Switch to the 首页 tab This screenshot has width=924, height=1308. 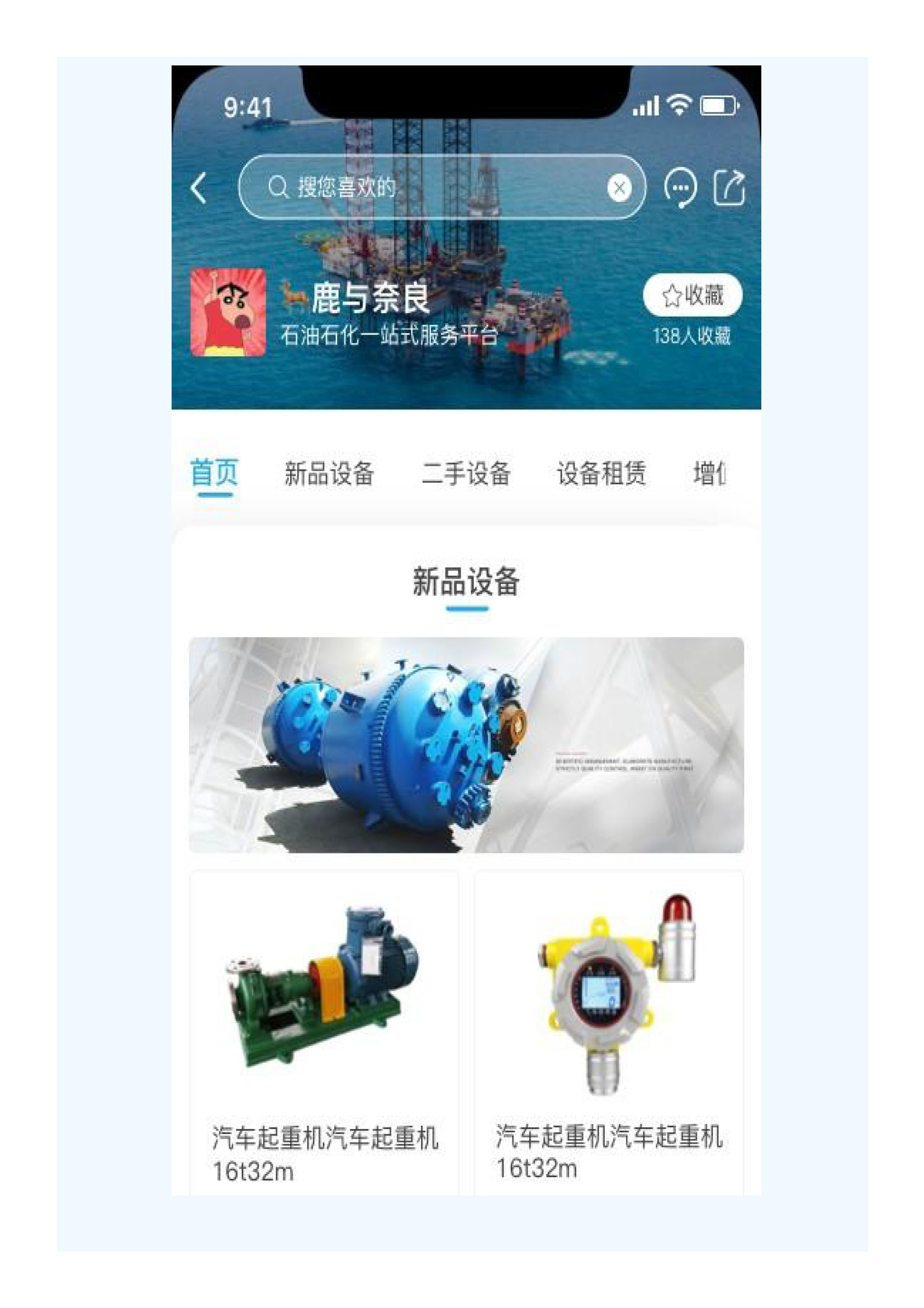[x=215, y=473]
